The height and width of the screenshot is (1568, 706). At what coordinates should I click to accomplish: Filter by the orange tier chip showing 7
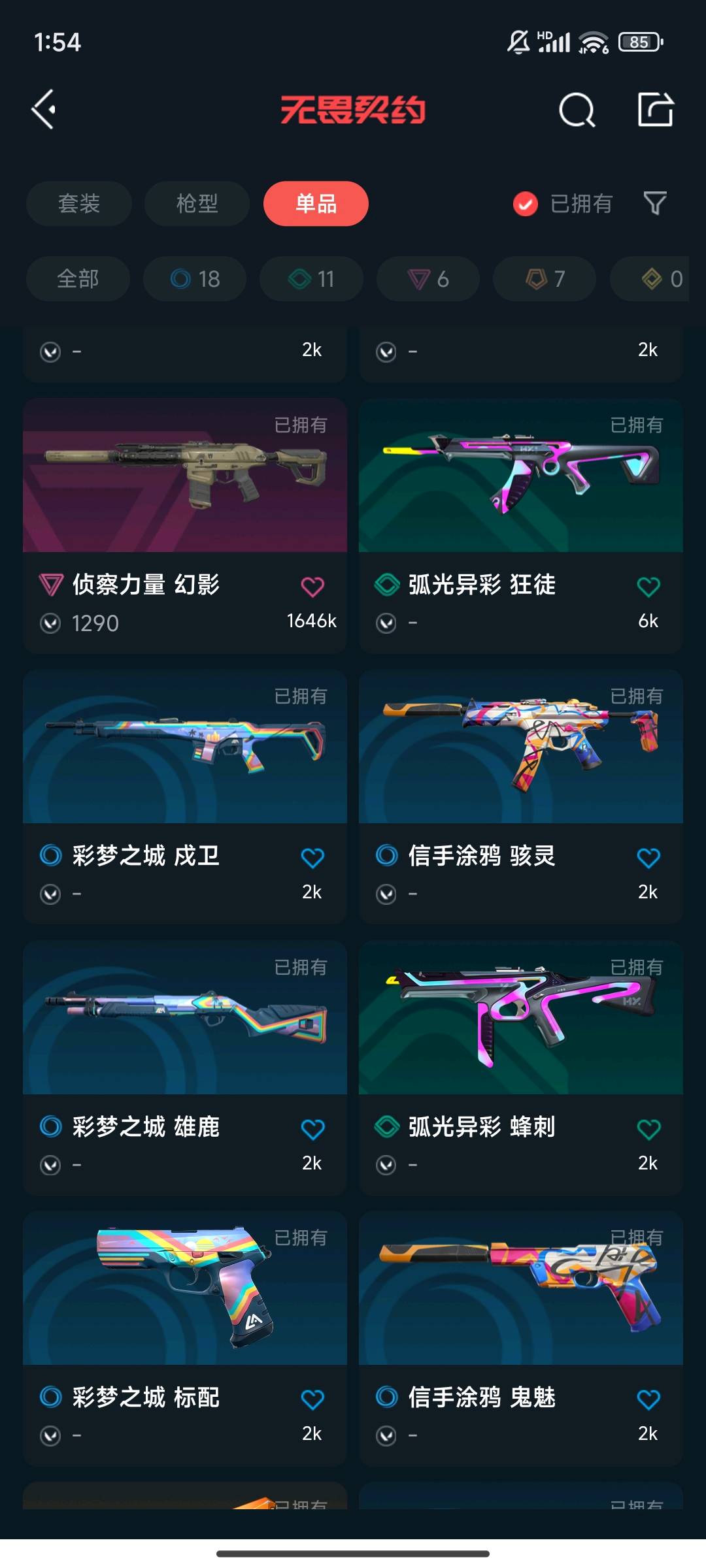[545, 279]
